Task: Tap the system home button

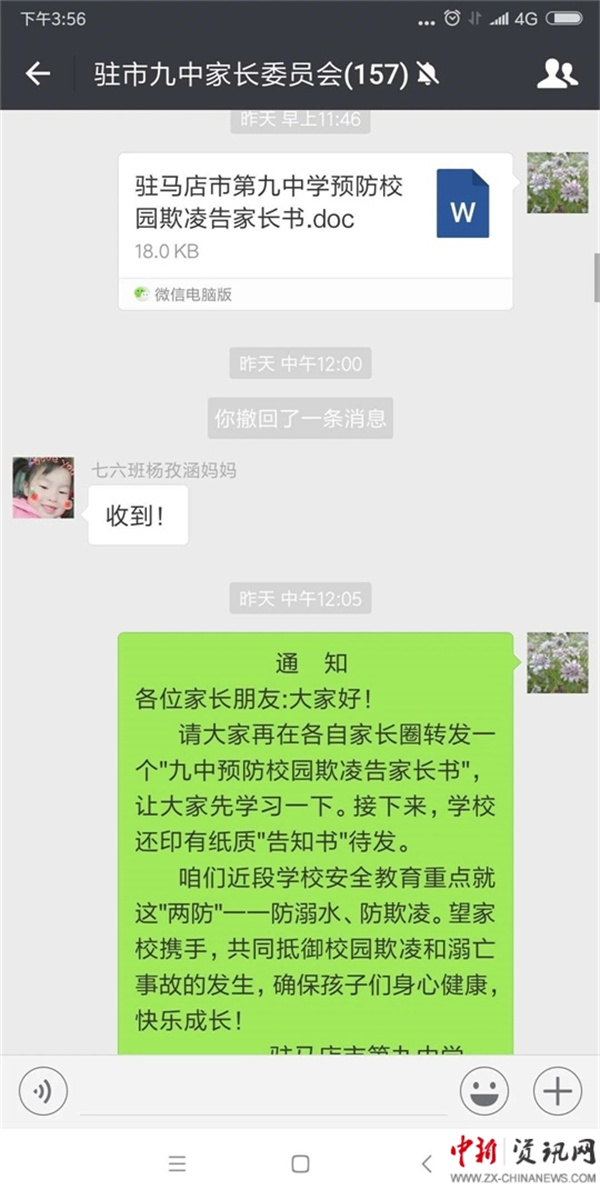Action: pos(300,1164)
